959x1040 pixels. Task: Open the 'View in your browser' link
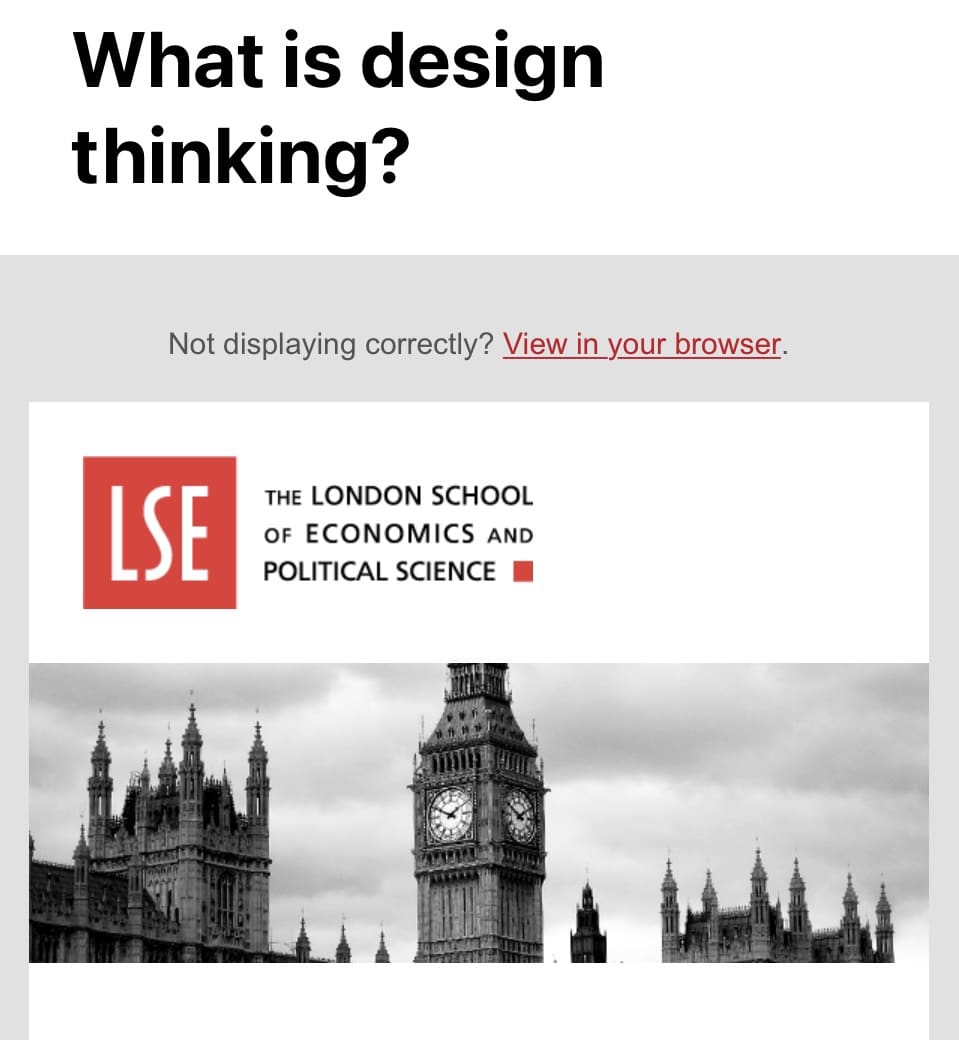(641, 344)
